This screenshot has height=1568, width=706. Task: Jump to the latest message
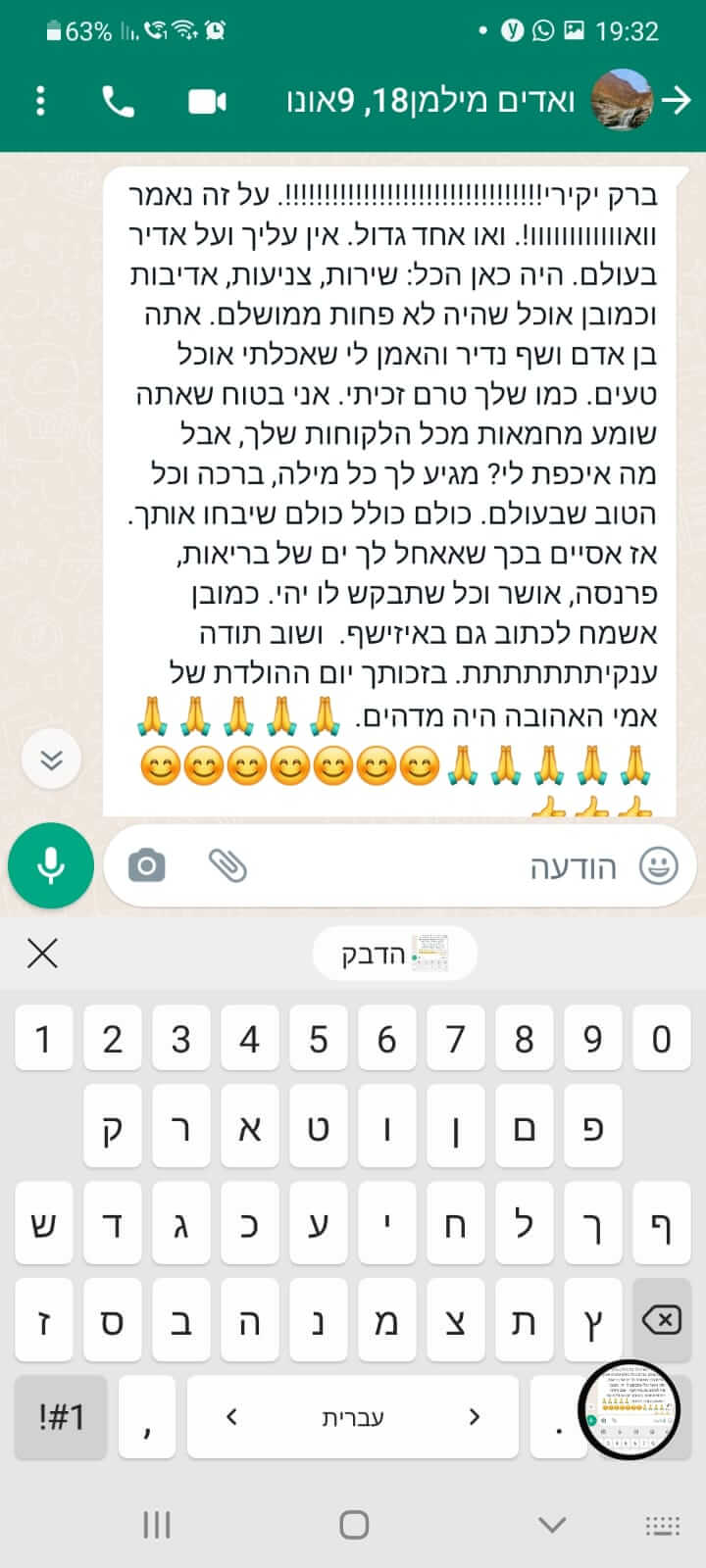pyautogui.click(x=51, y=759)
